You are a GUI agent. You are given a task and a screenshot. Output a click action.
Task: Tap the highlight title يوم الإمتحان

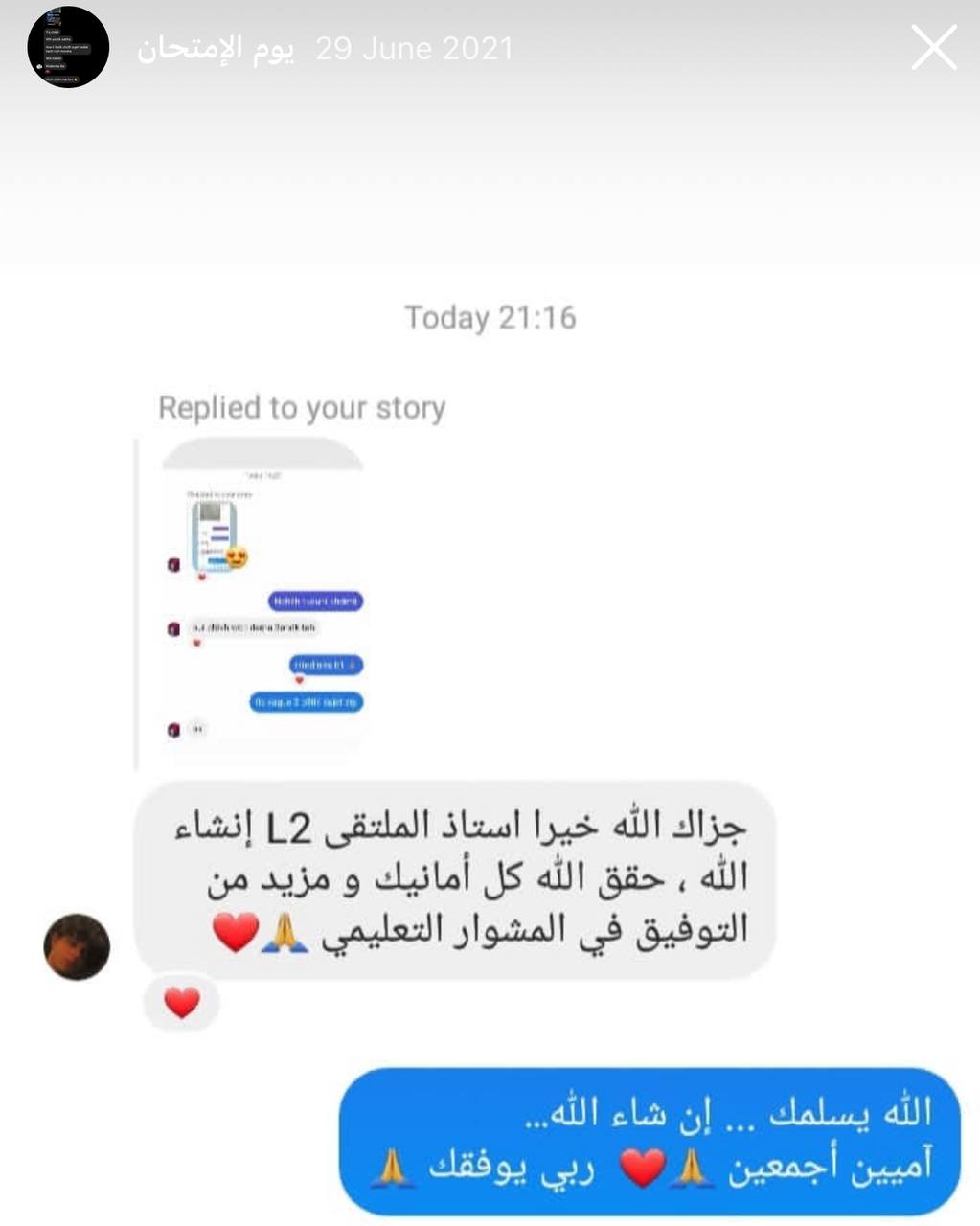216,49
